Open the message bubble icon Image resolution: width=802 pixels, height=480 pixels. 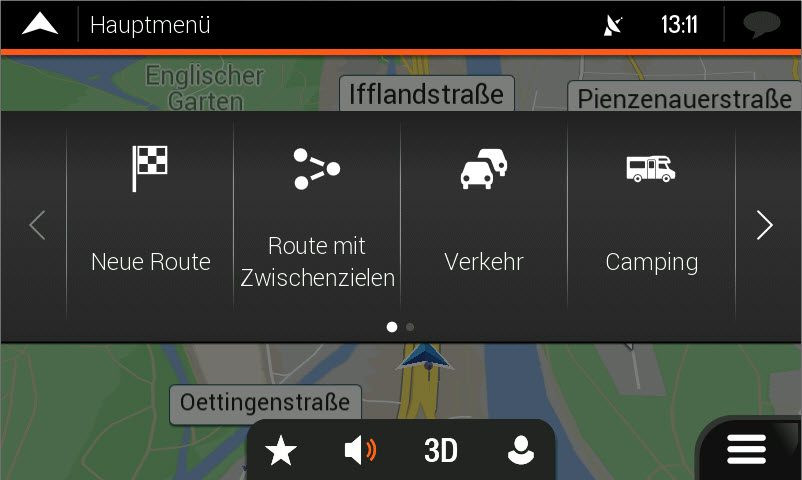761,25
